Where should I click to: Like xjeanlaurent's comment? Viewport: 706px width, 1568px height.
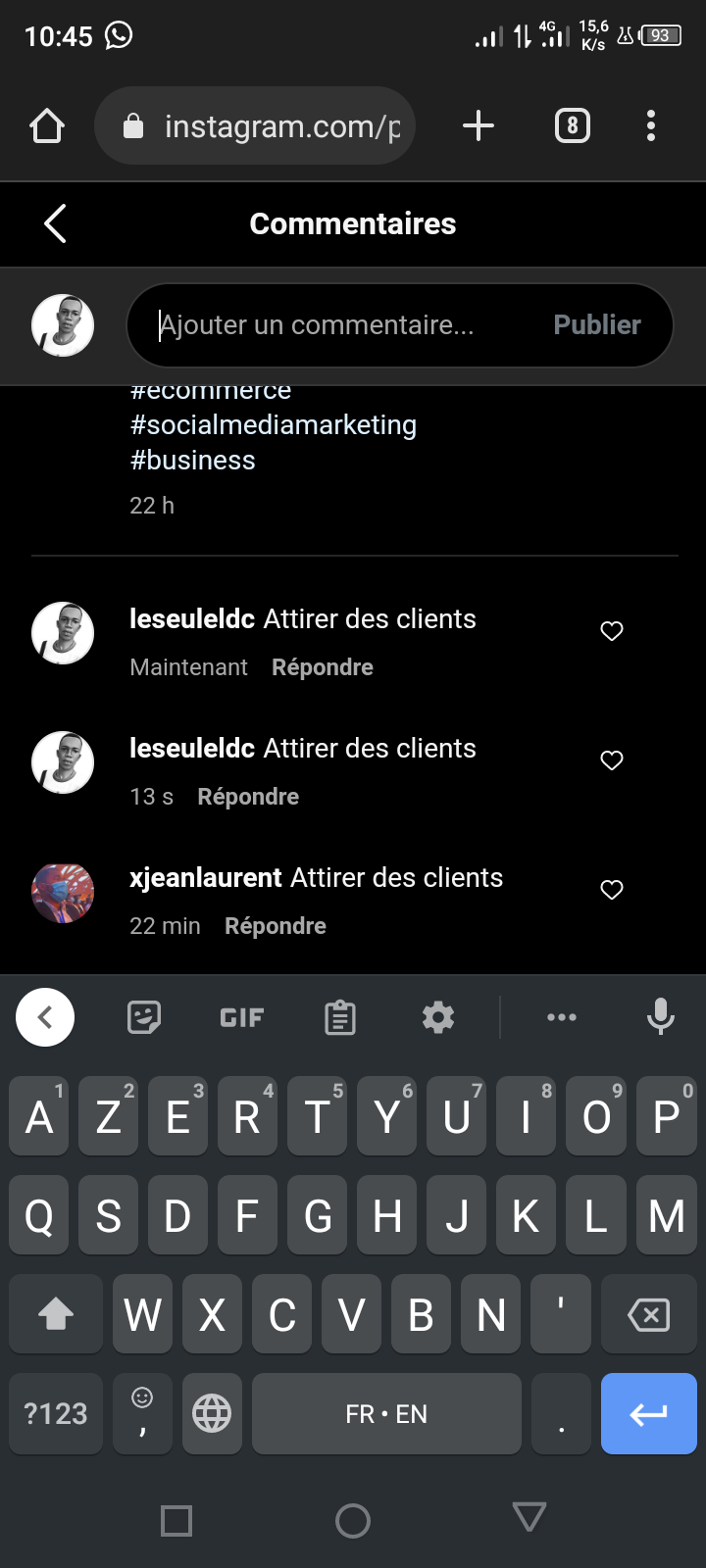click(x=612, y=890)
